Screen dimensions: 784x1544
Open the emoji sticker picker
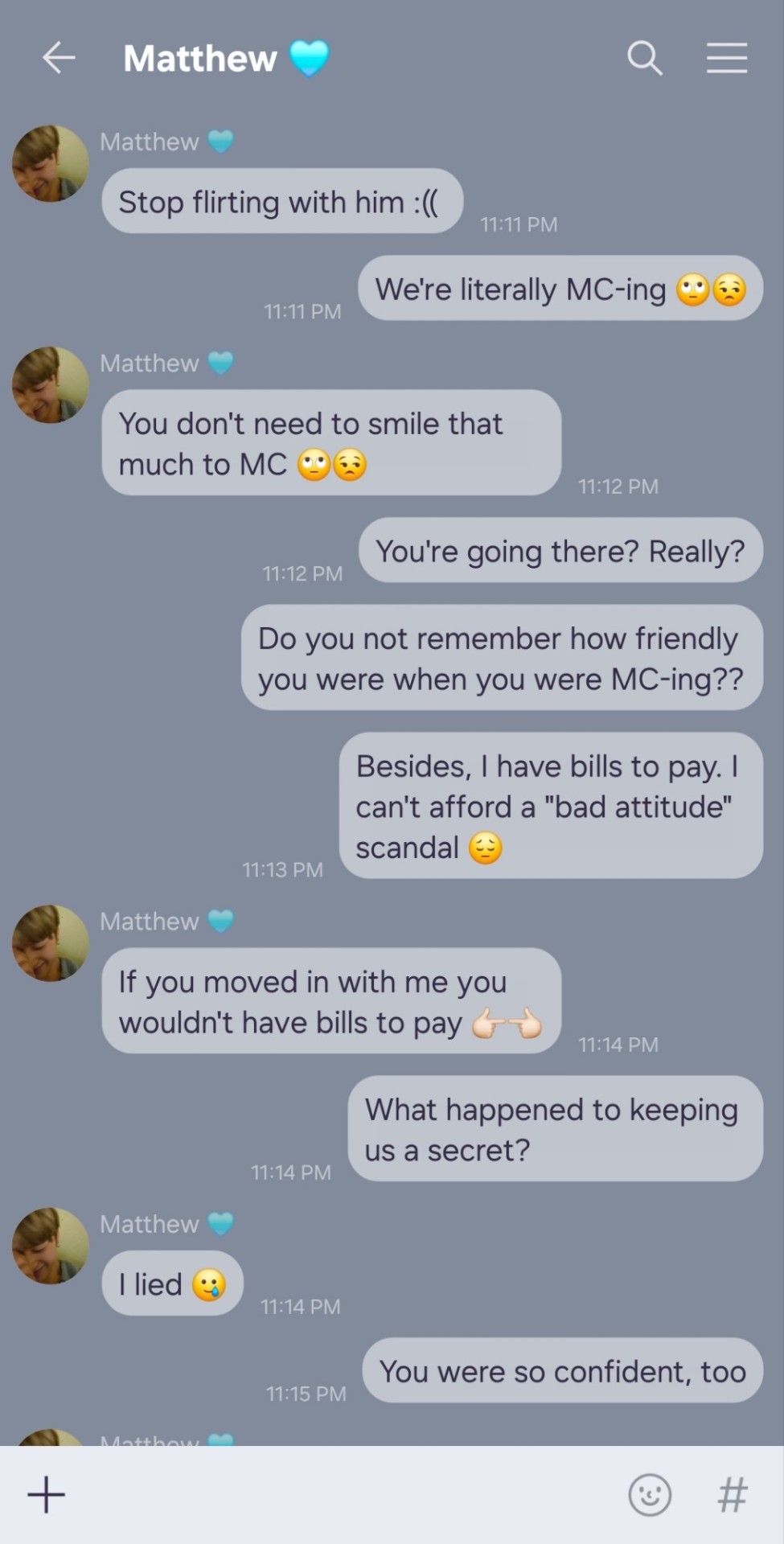click(649, 1495)
